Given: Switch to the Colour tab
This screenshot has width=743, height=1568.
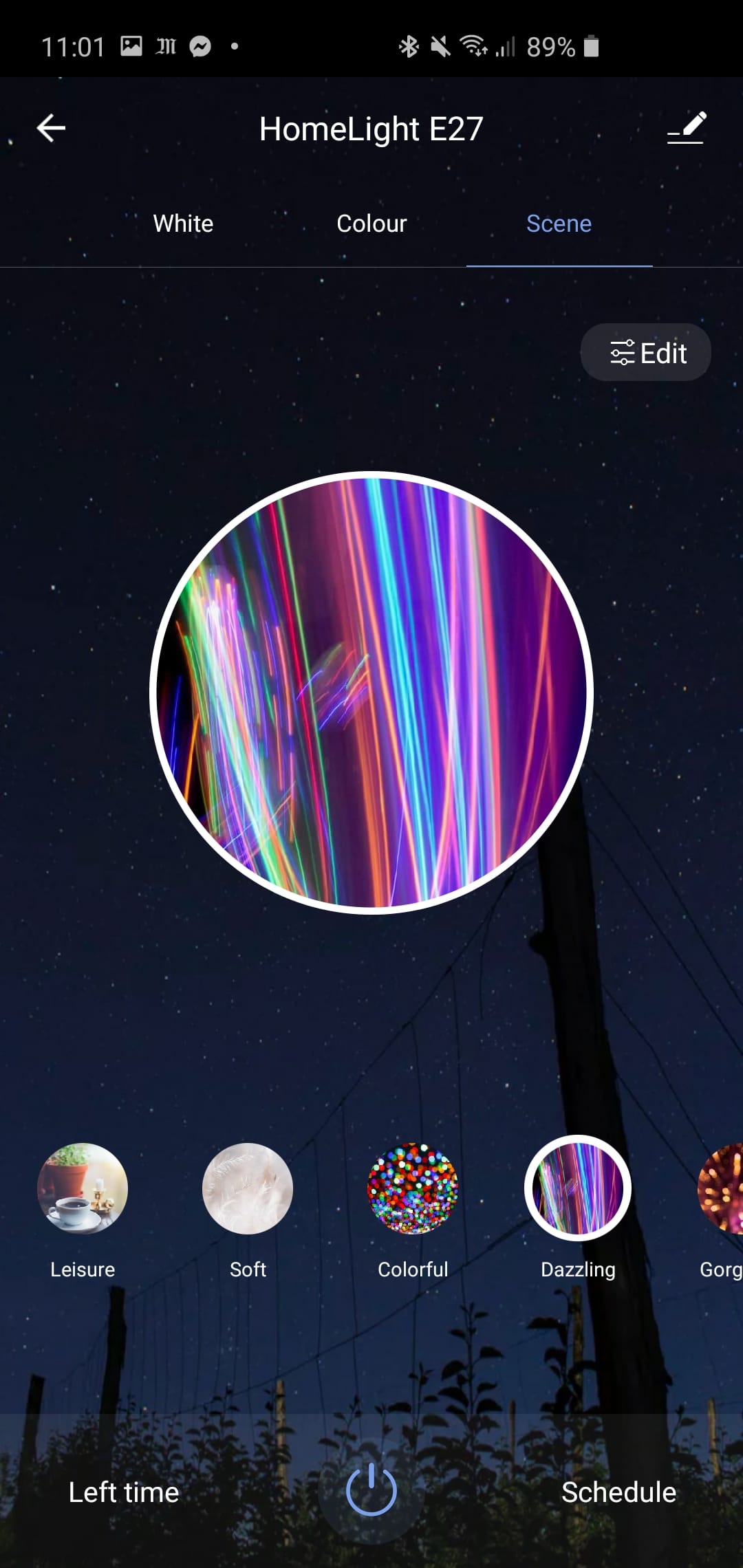Looking at the screenshot, I should (x=371, y=224).
